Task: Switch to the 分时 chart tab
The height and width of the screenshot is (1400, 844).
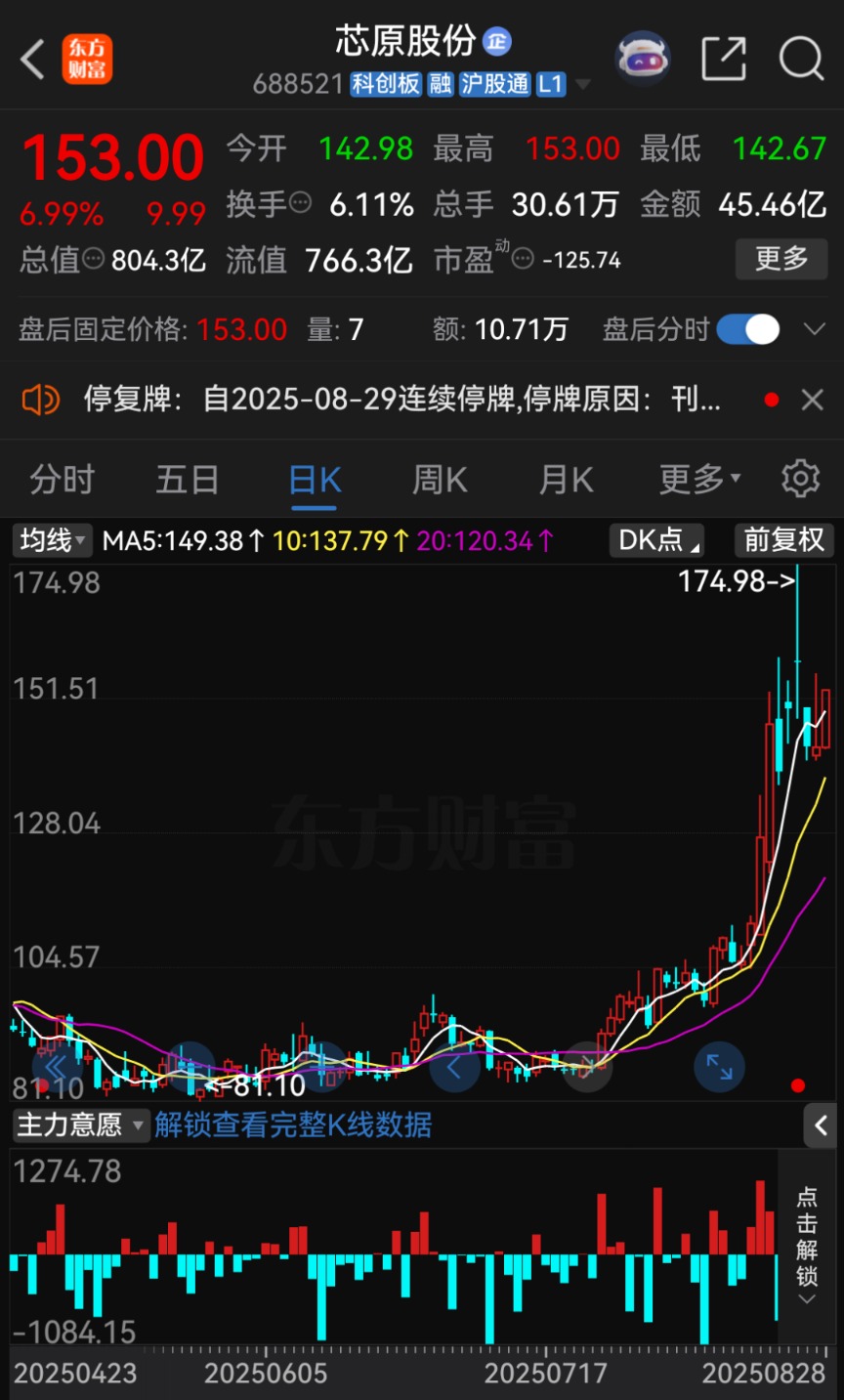Action: point(62,480)
